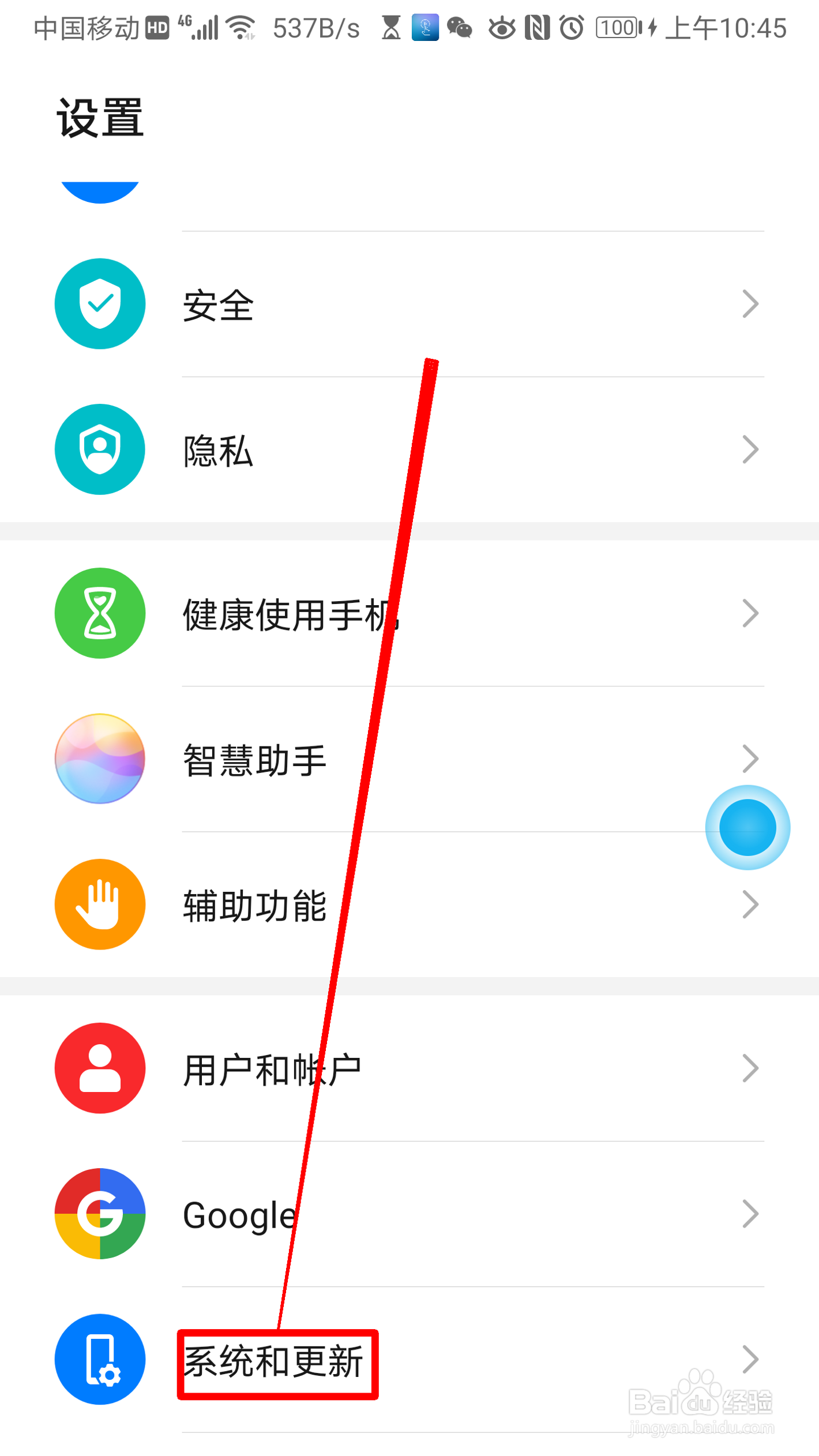Click the 隐私 privacy person icon
The image size is (819, 1456).
point(100,449)
